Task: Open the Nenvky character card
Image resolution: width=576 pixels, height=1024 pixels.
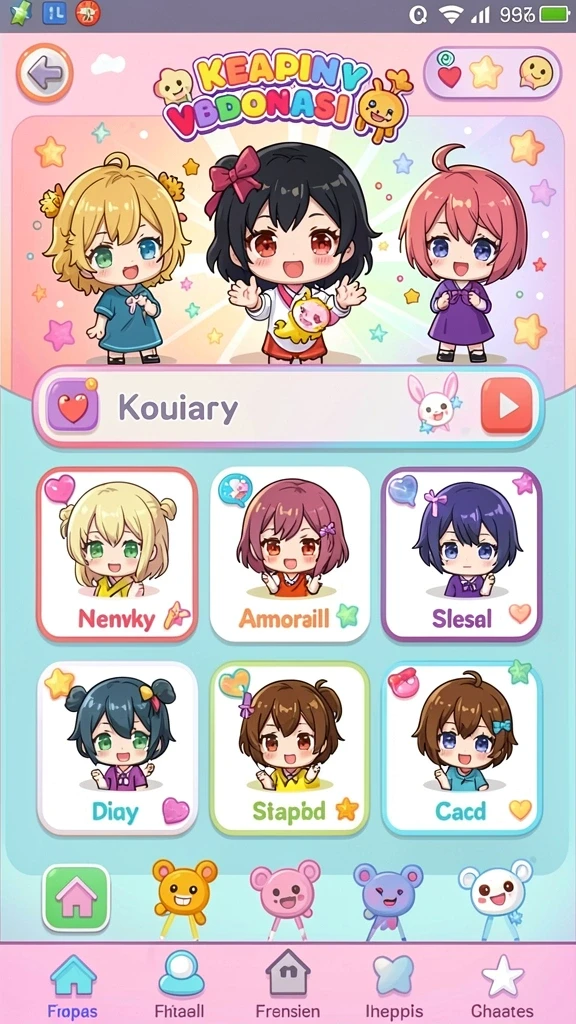Action: tap(117, 554)
